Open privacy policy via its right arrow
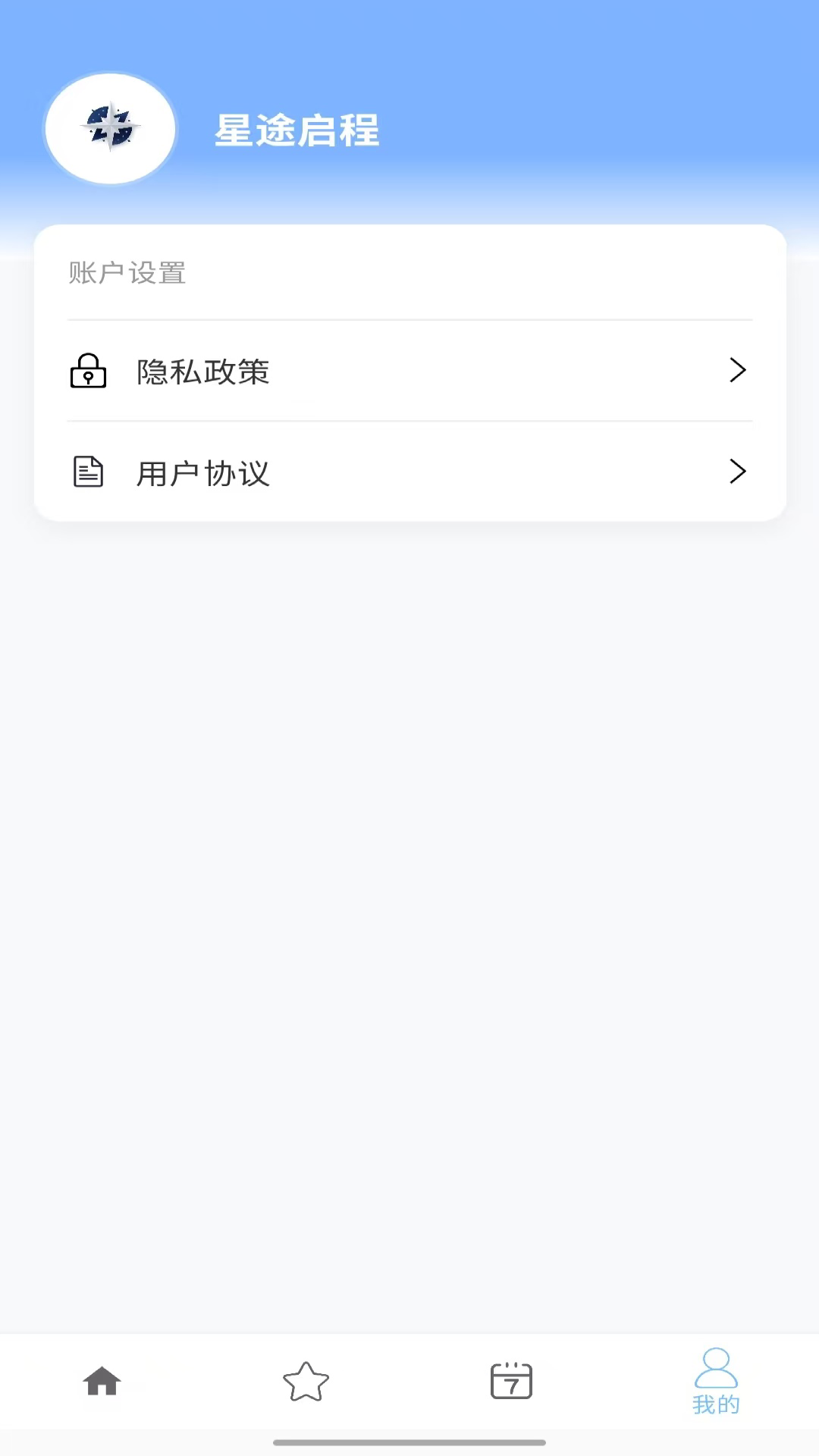This screenshot has width=819, height=1456. (738, 370)
